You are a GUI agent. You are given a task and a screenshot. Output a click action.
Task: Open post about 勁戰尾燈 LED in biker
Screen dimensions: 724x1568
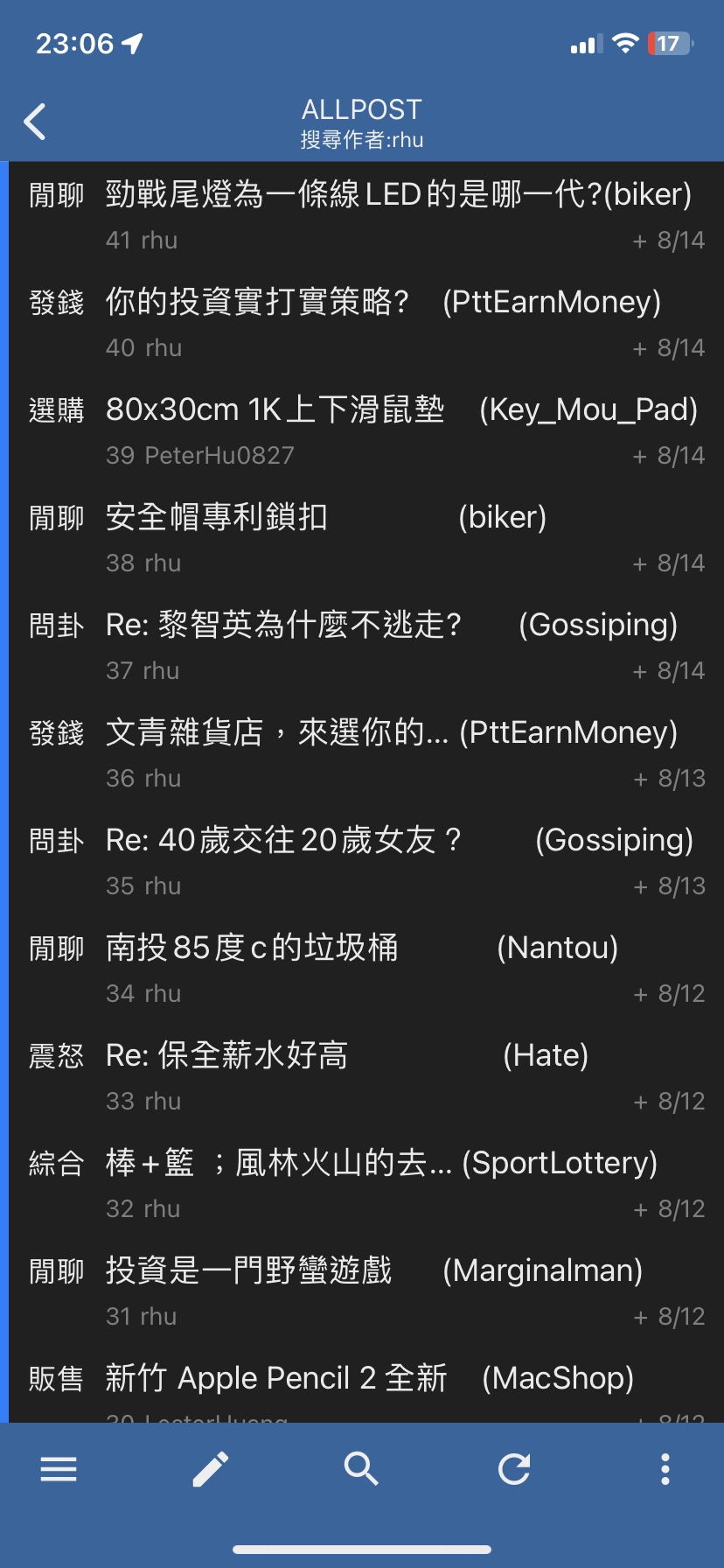[366, 215]
